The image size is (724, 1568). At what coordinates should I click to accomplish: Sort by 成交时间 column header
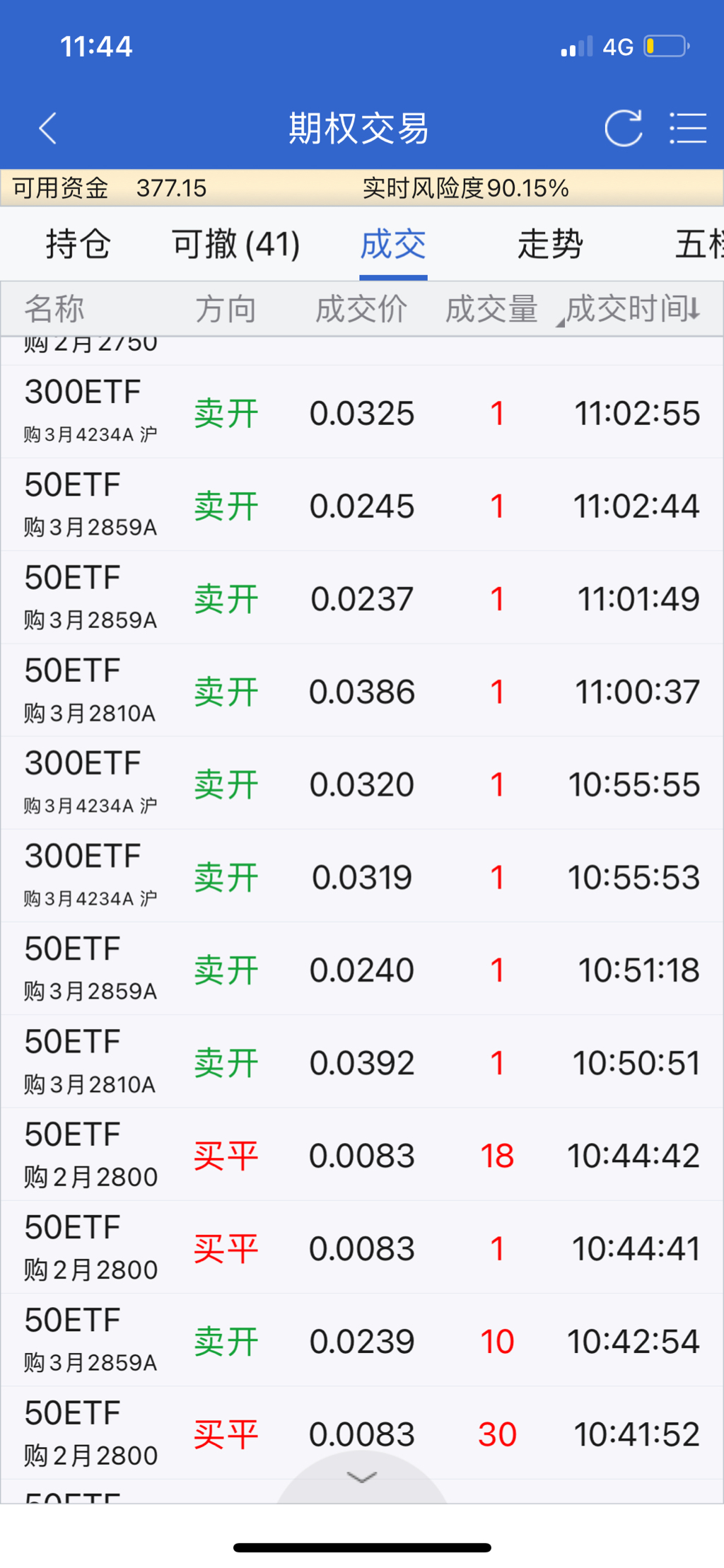pos(633,309)
